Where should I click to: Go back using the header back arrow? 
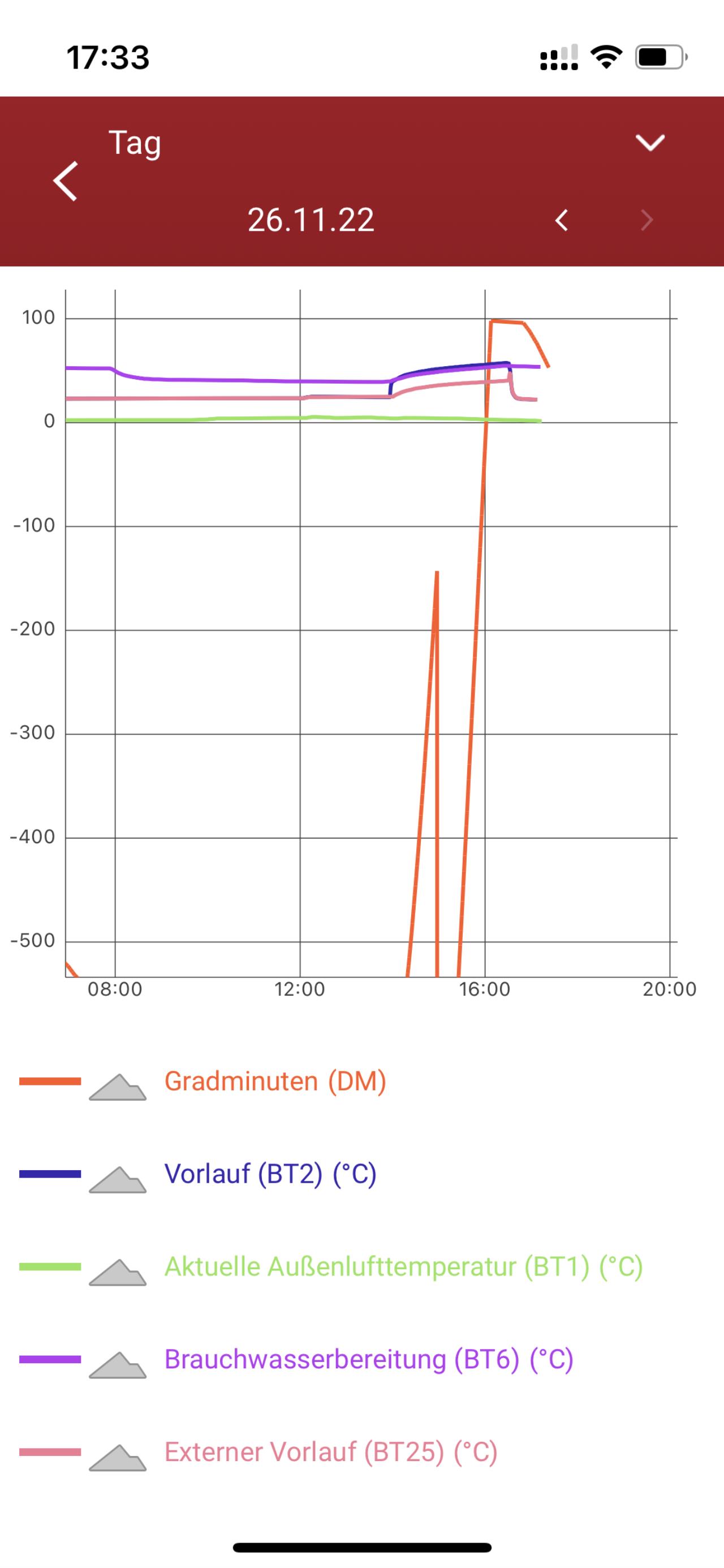[66, 181]
